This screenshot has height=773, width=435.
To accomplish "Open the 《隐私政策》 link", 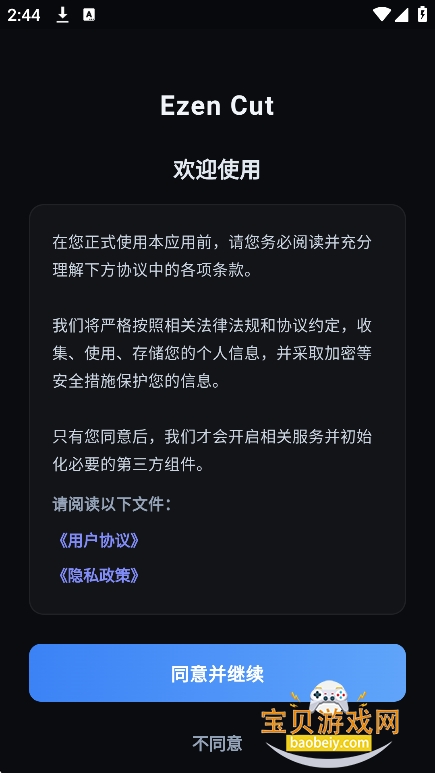I will tap(98, 575).
